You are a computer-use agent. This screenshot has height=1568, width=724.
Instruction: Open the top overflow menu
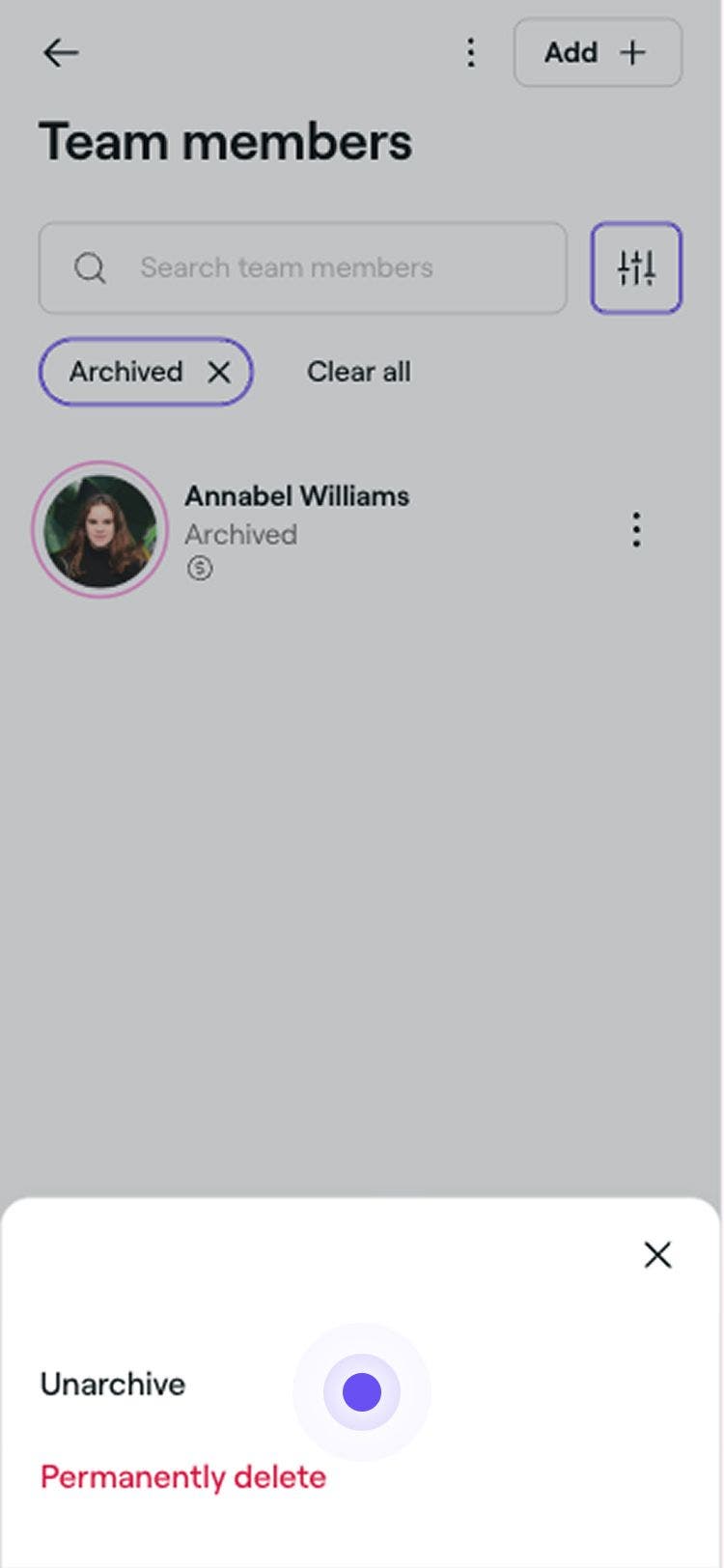(x=471, y=52)
